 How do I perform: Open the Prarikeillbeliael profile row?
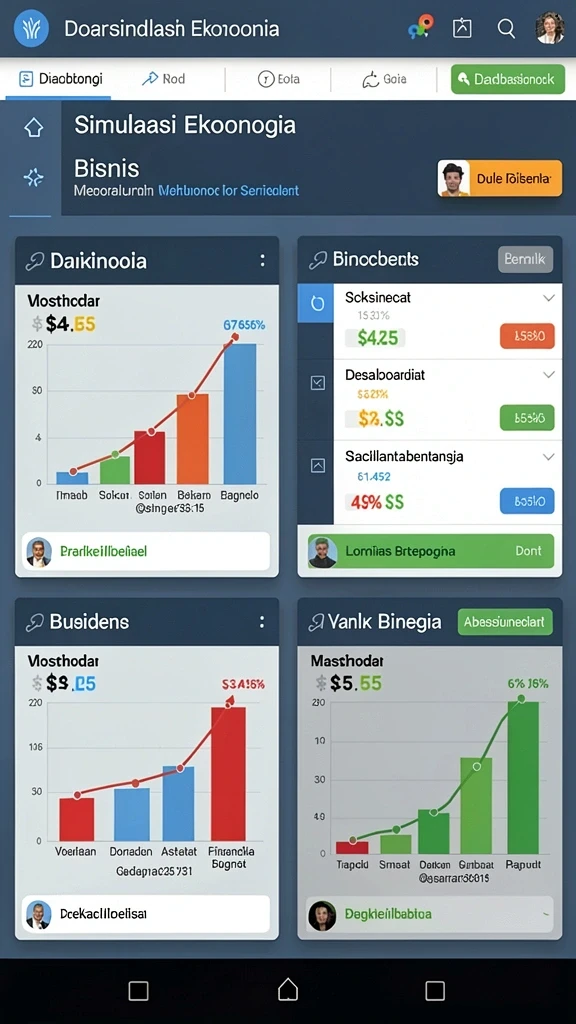tap(146, 551)
